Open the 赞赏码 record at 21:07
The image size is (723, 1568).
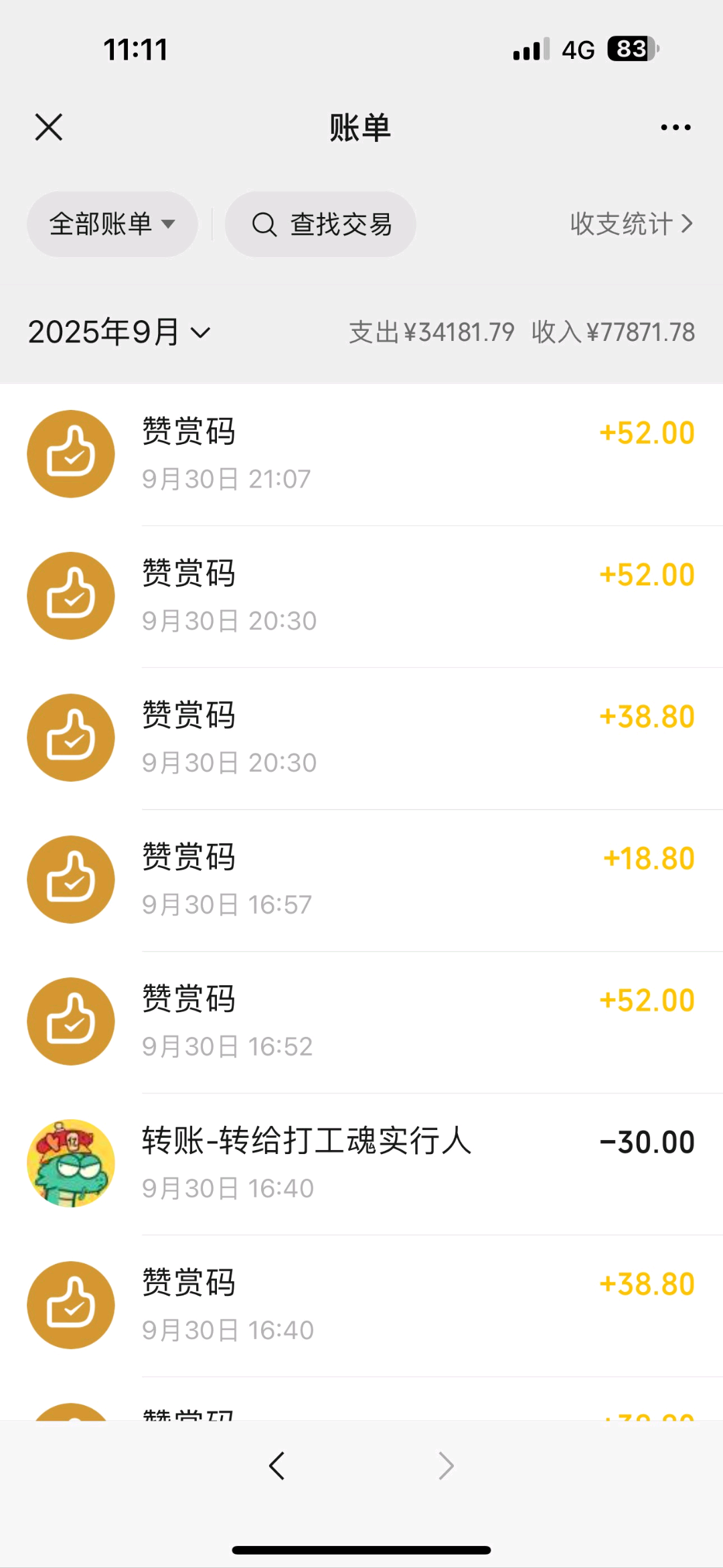click(361, 454)
